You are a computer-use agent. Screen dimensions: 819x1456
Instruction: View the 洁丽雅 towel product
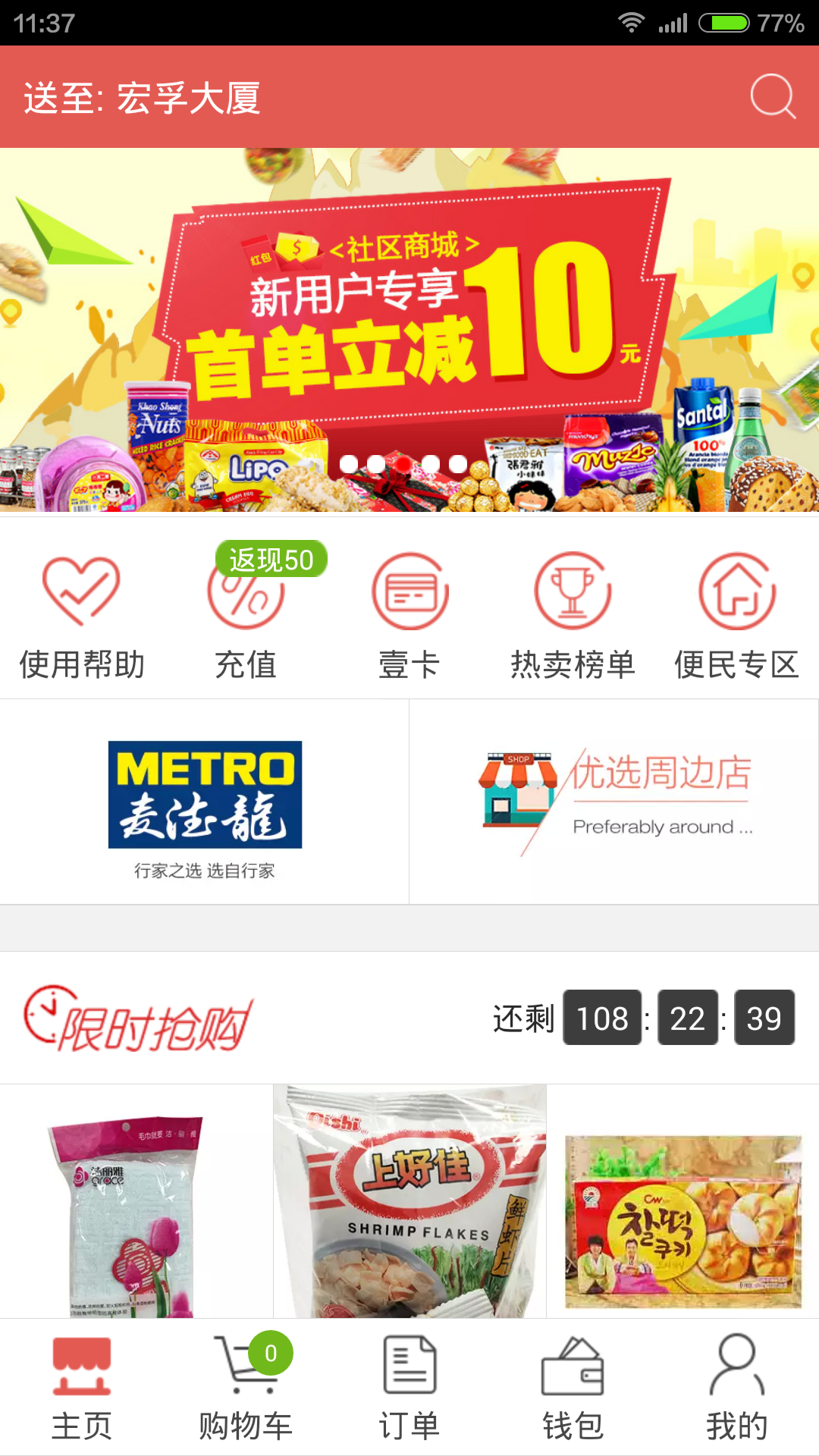point(136,1206)
